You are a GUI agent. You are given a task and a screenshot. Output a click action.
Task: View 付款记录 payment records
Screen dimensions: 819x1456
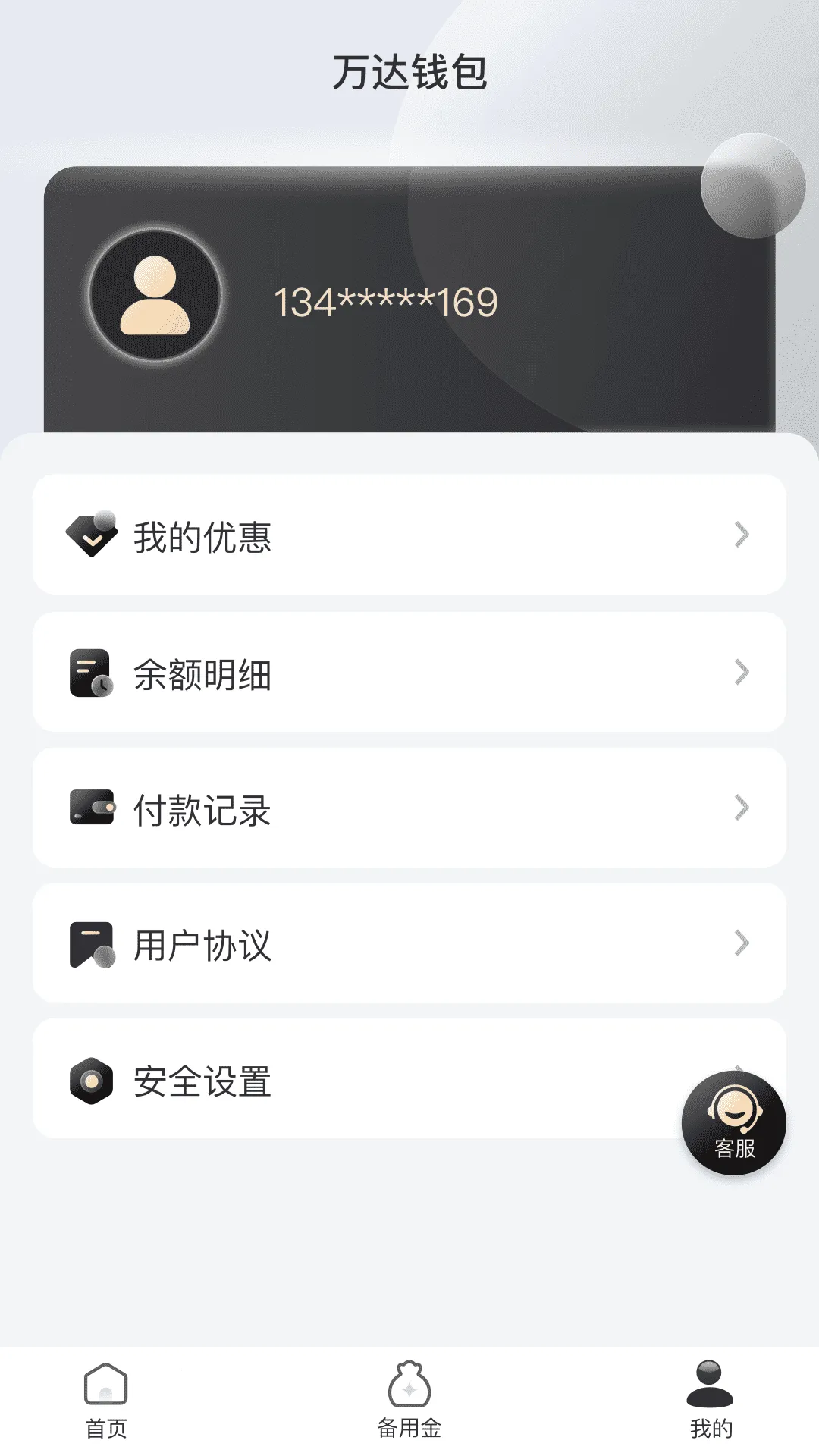[x=408, y=808]
